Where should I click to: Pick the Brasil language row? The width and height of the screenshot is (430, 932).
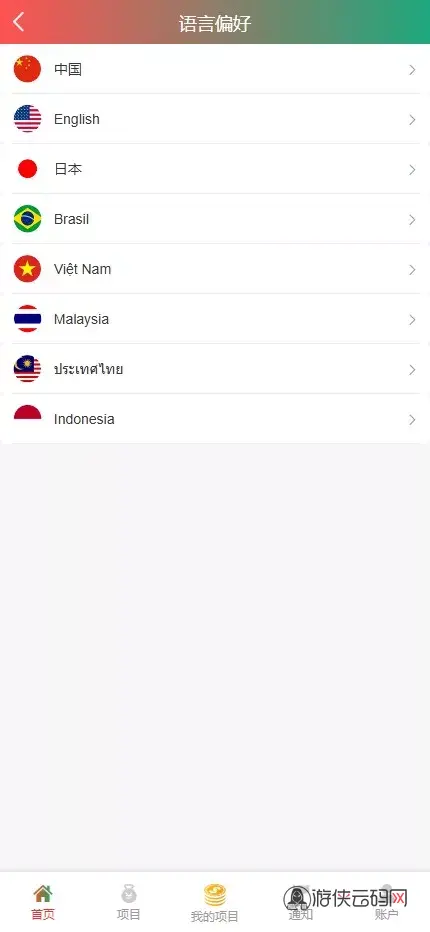coord(215,219)
